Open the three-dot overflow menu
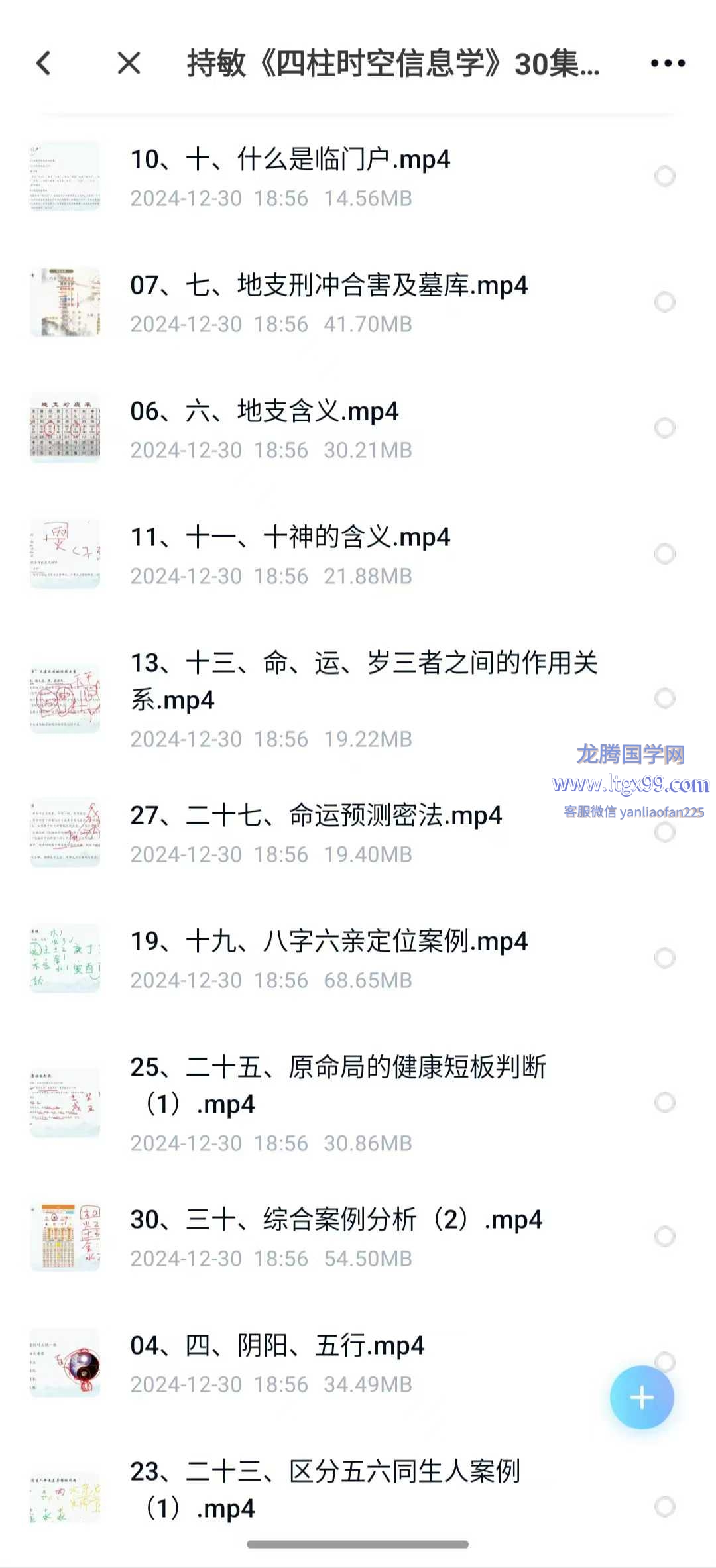 667,64
